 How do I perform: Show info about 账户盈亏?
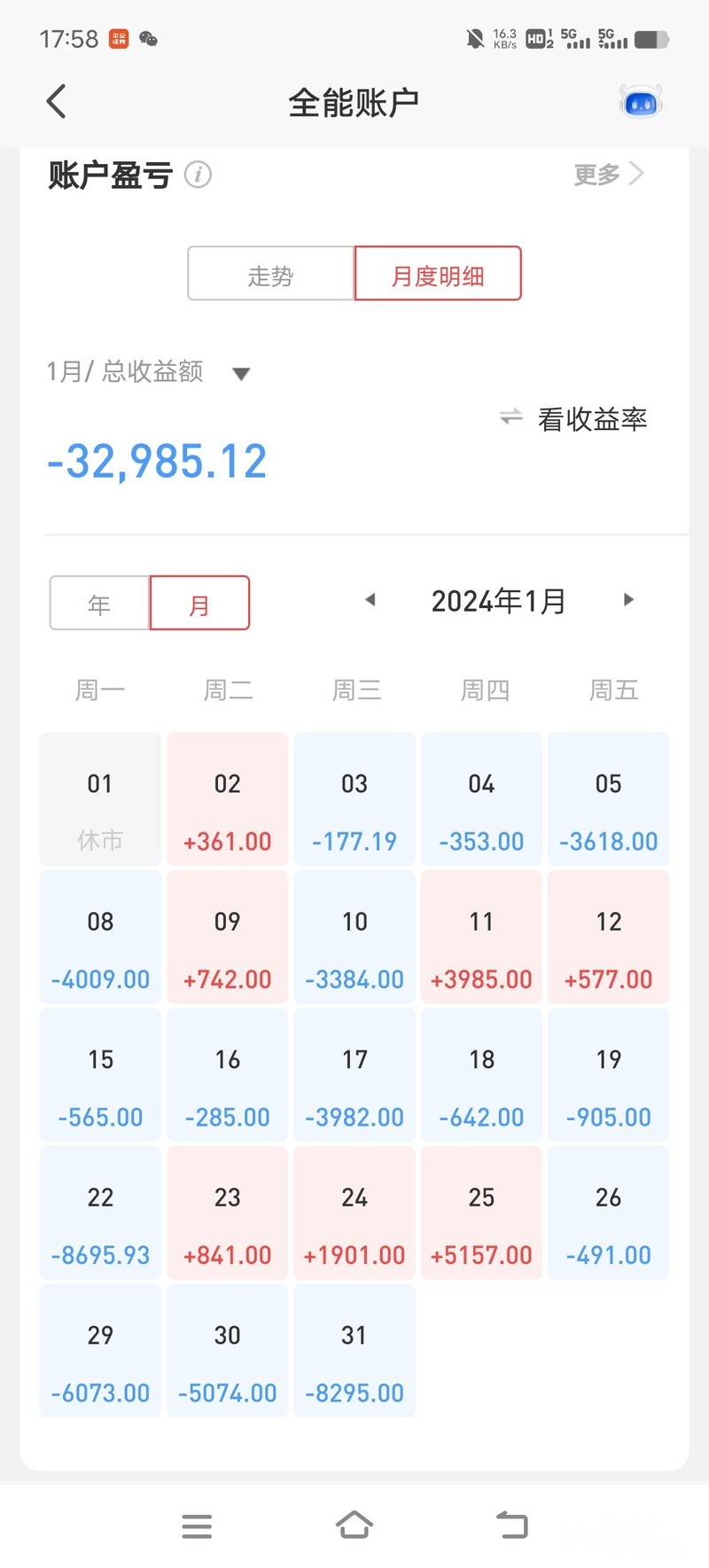[x=198, y=175]
